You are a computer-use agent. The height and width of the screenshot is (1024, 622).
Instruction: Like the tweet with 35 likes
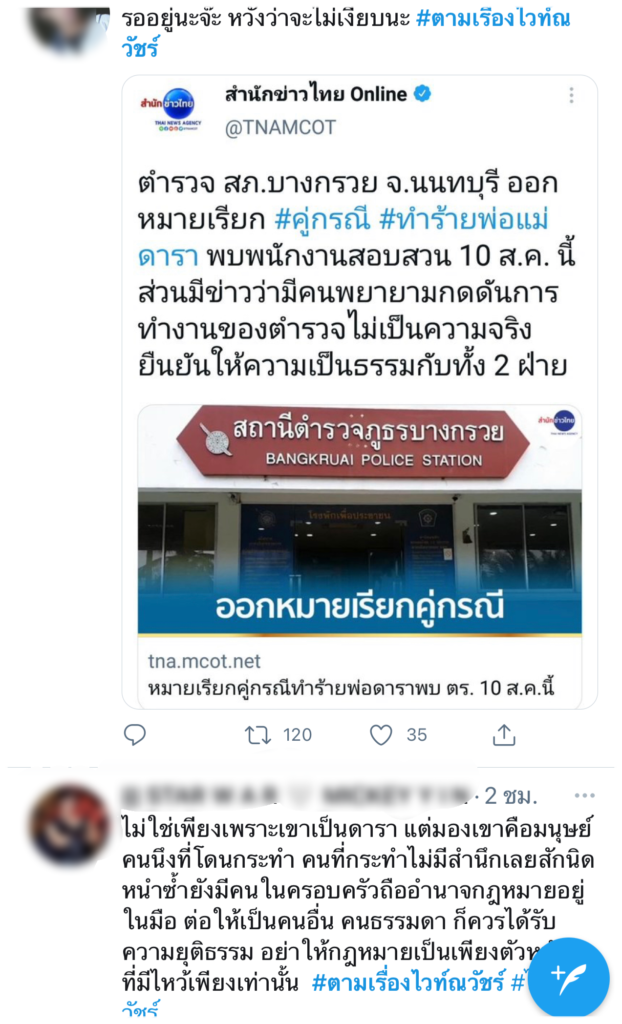click(381, 735)
